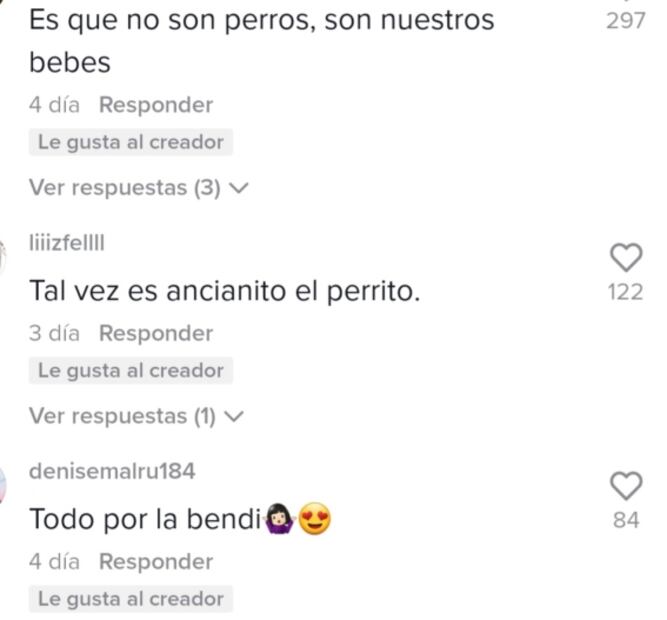Like denisemalru184's comment
Image resolution: width=667 pixels, height=620 pixels.
click(625, 486)
